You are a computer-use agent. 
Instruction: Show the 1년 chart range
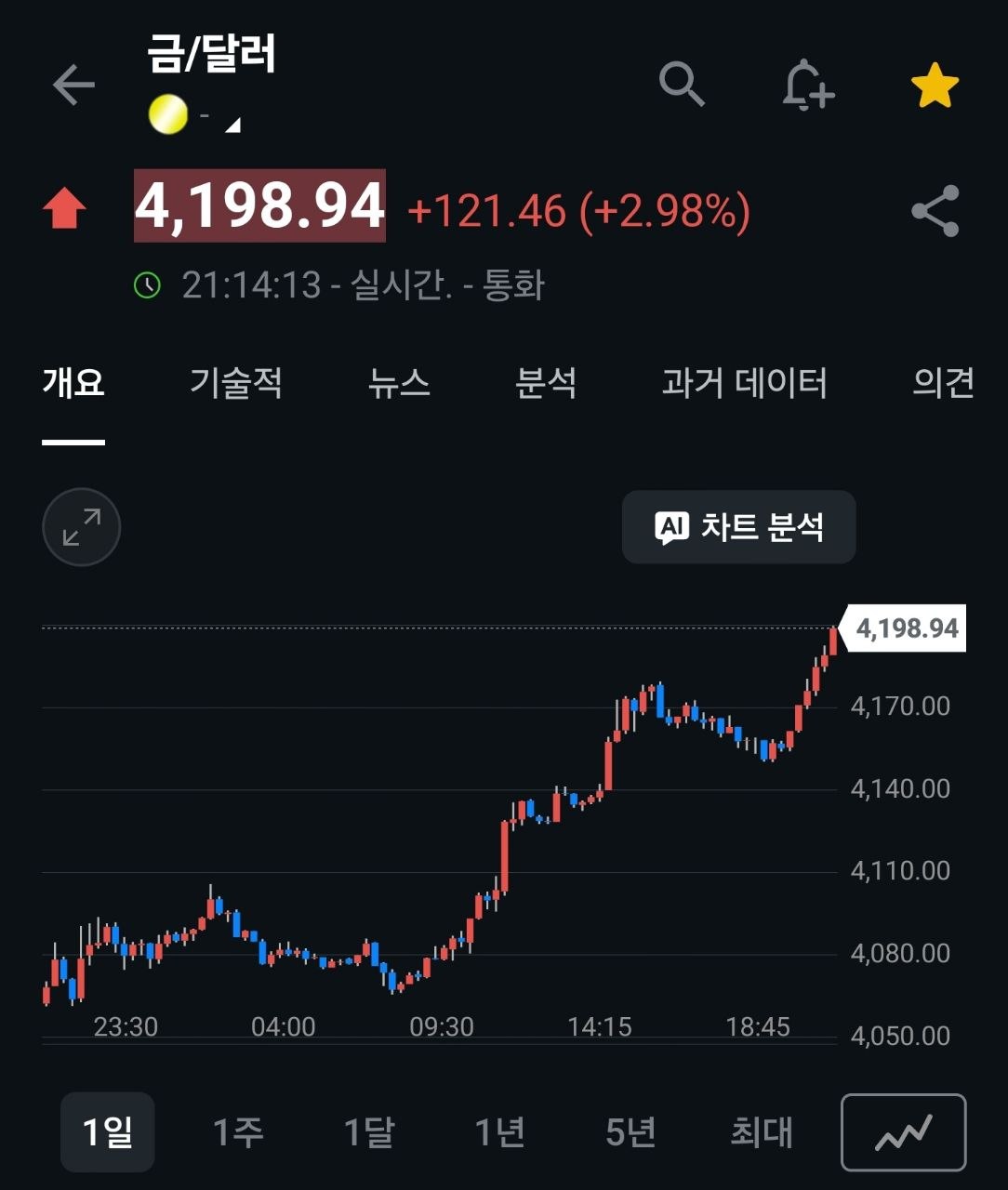(500, 1132)
